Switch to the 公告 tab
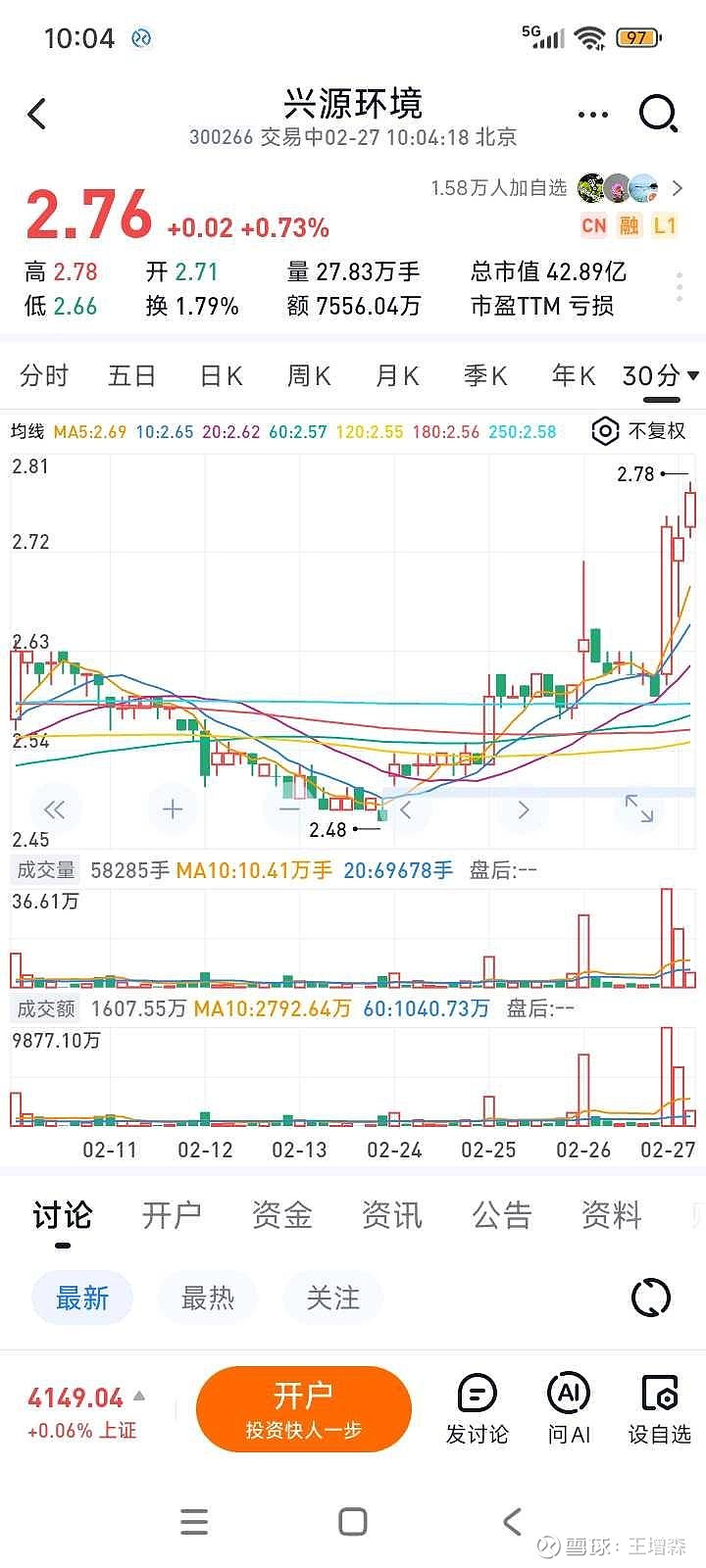This screenshot has width=706, height=1568. (501, 1215)
